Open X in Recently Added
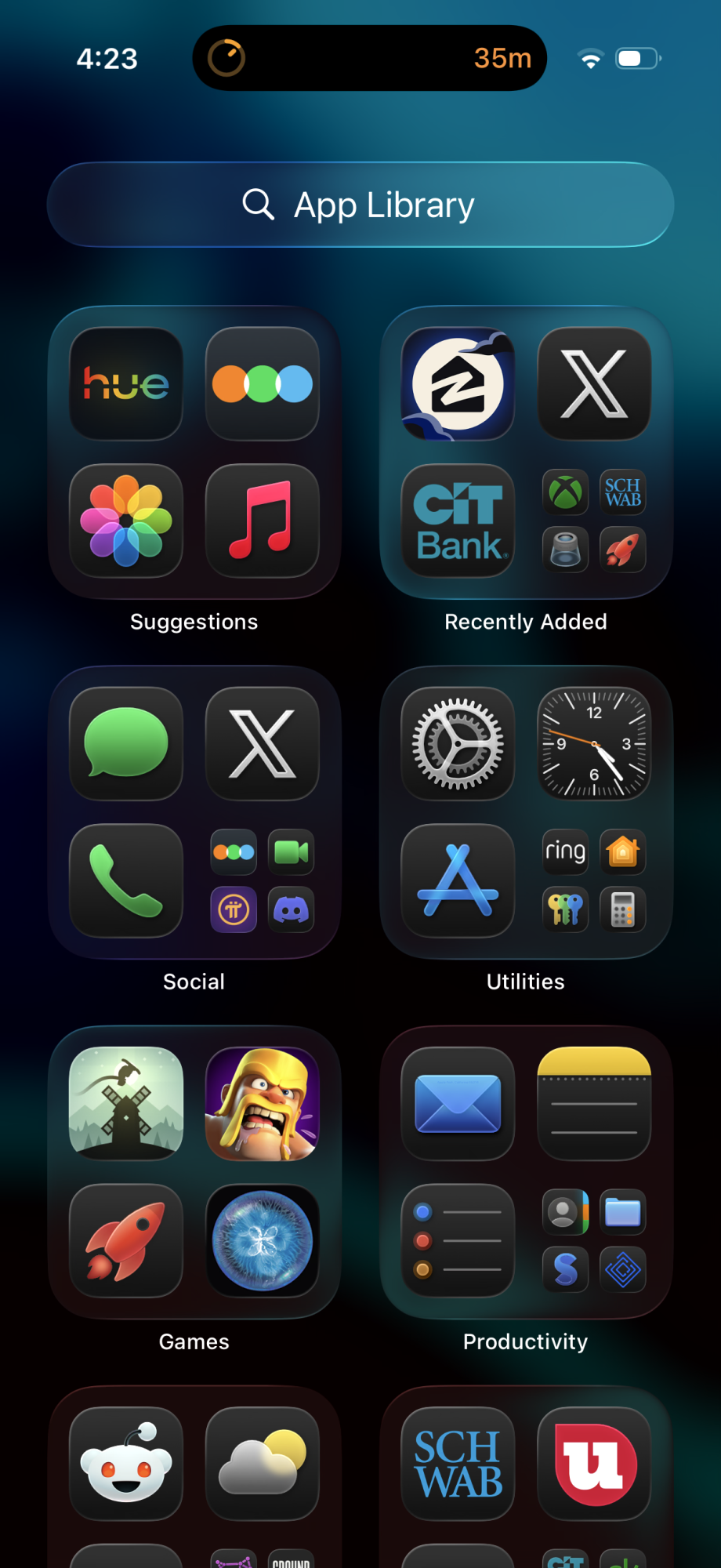The image size is (721, 1568). pyautogui.click(x=594, y=384)
